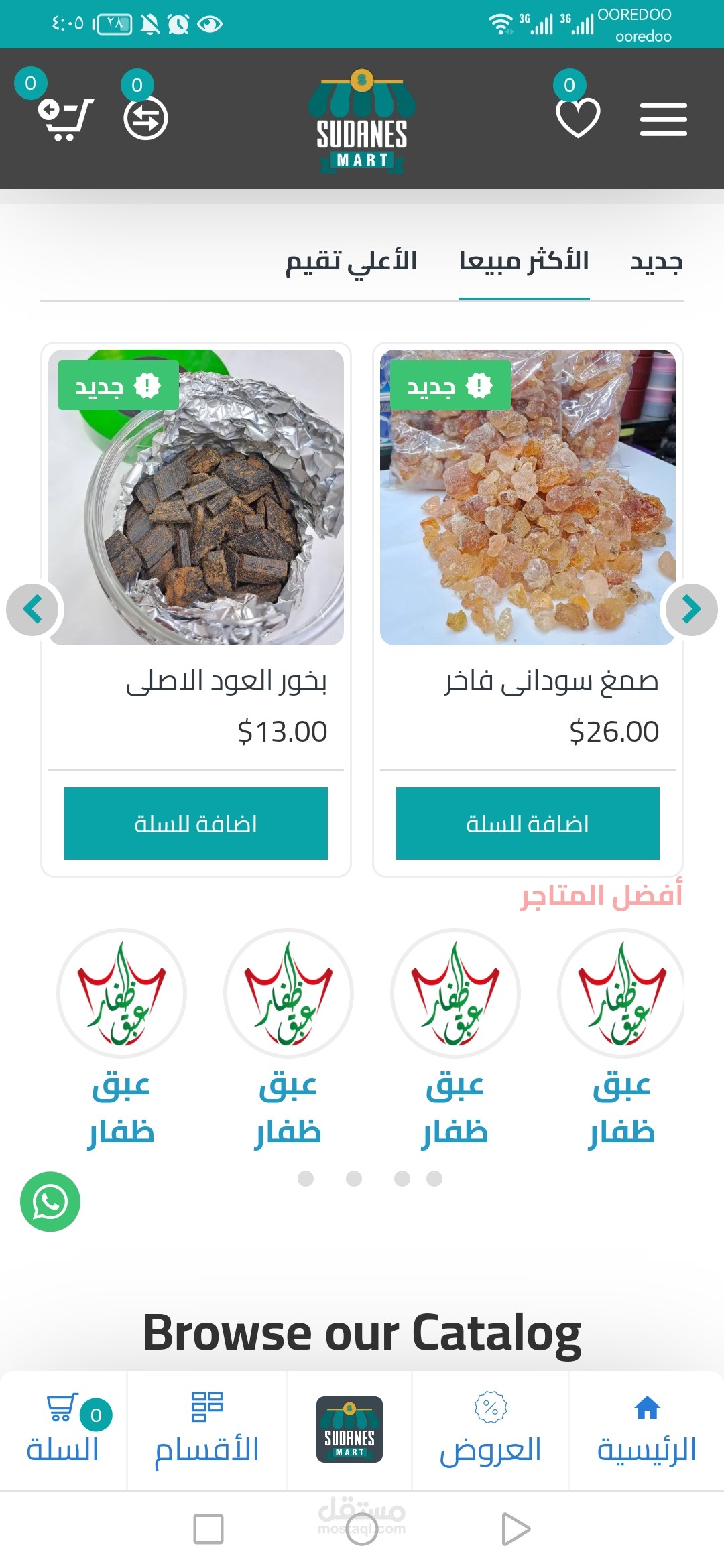Open the compare products icon
The height and width of the screenshot is (1568, 724).
click(x=145, y=119)
